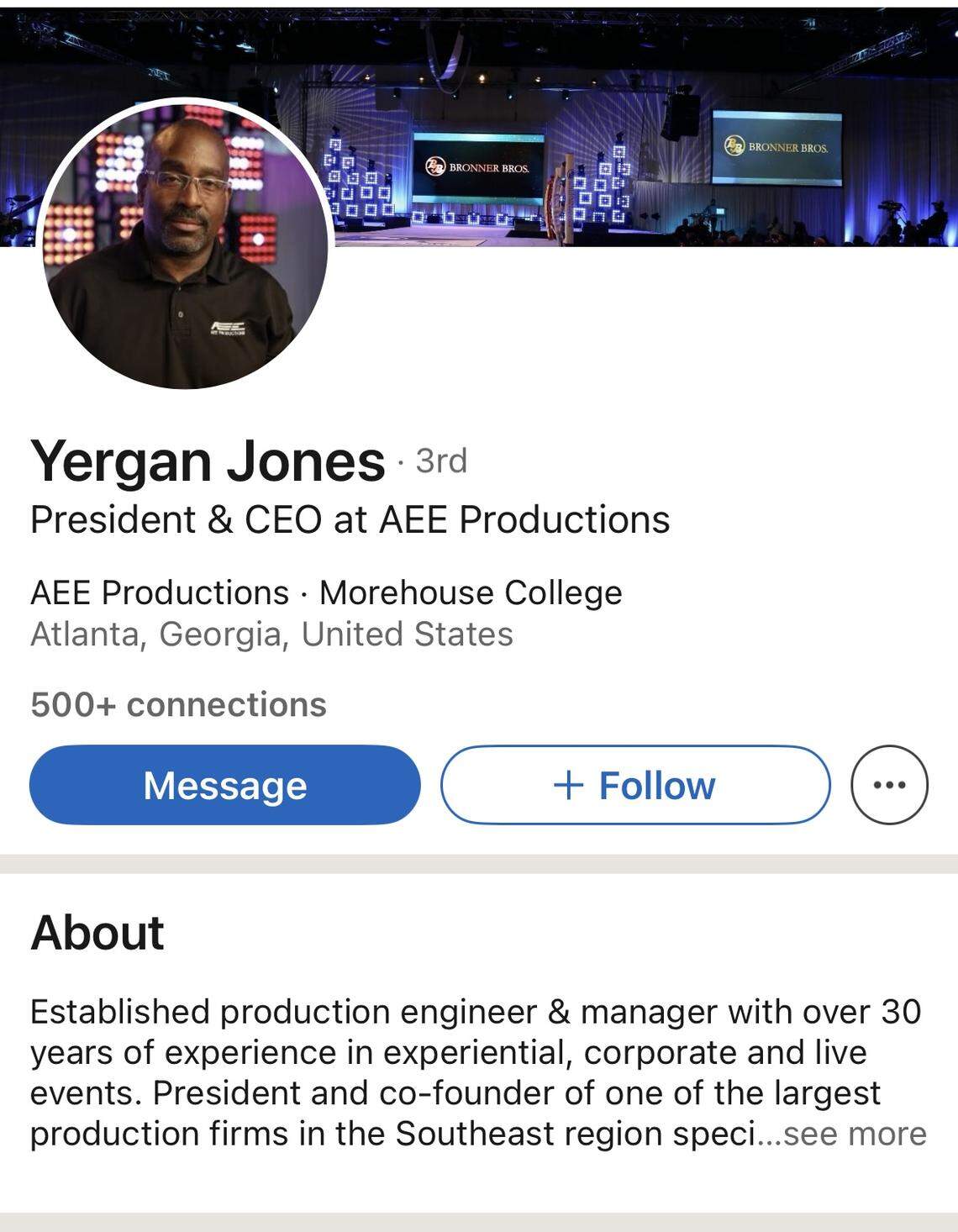Screen dimensions: 958x1232
Task: Open the Morehouse College school page
Action: tap(468, 592)
